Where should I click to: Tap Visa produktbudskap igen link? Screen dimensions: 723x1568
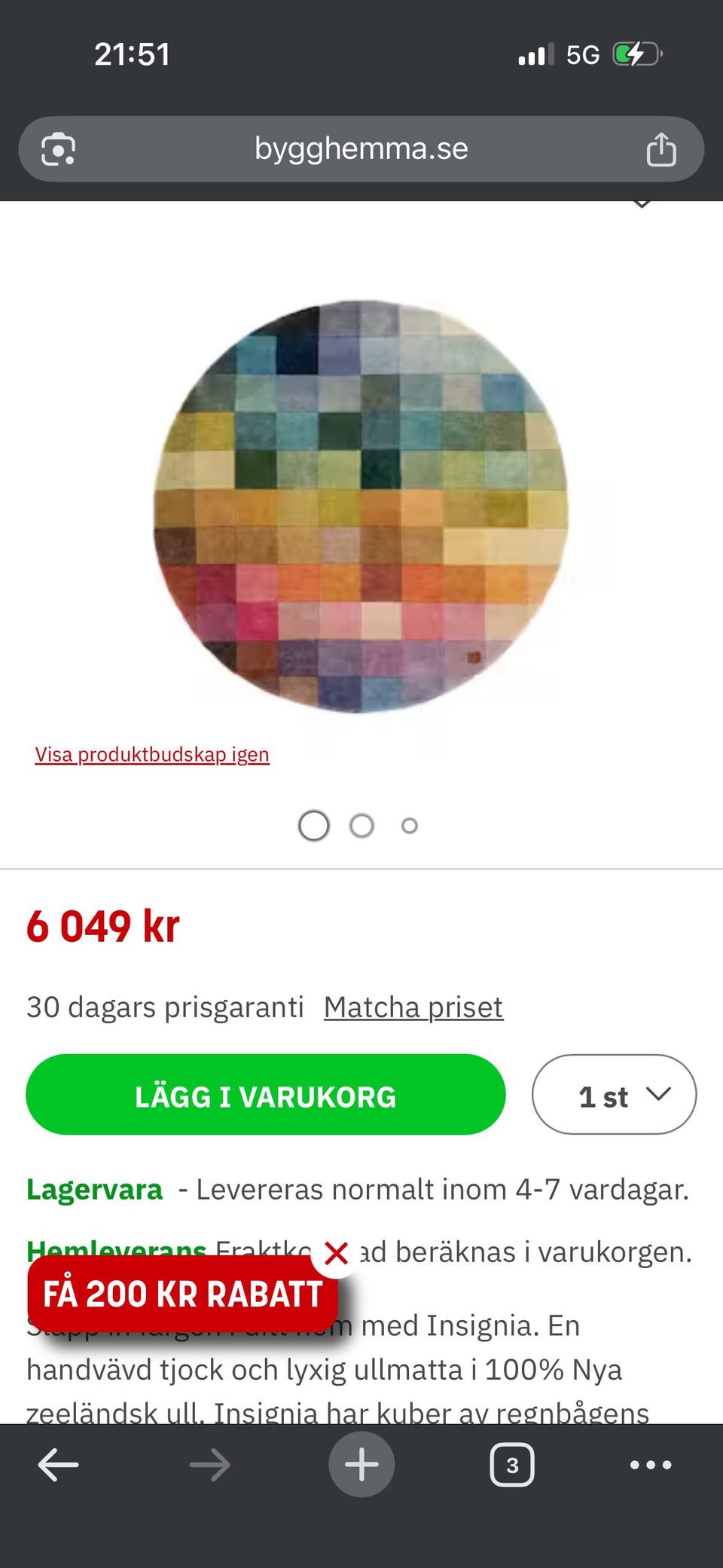pos(151,753)
